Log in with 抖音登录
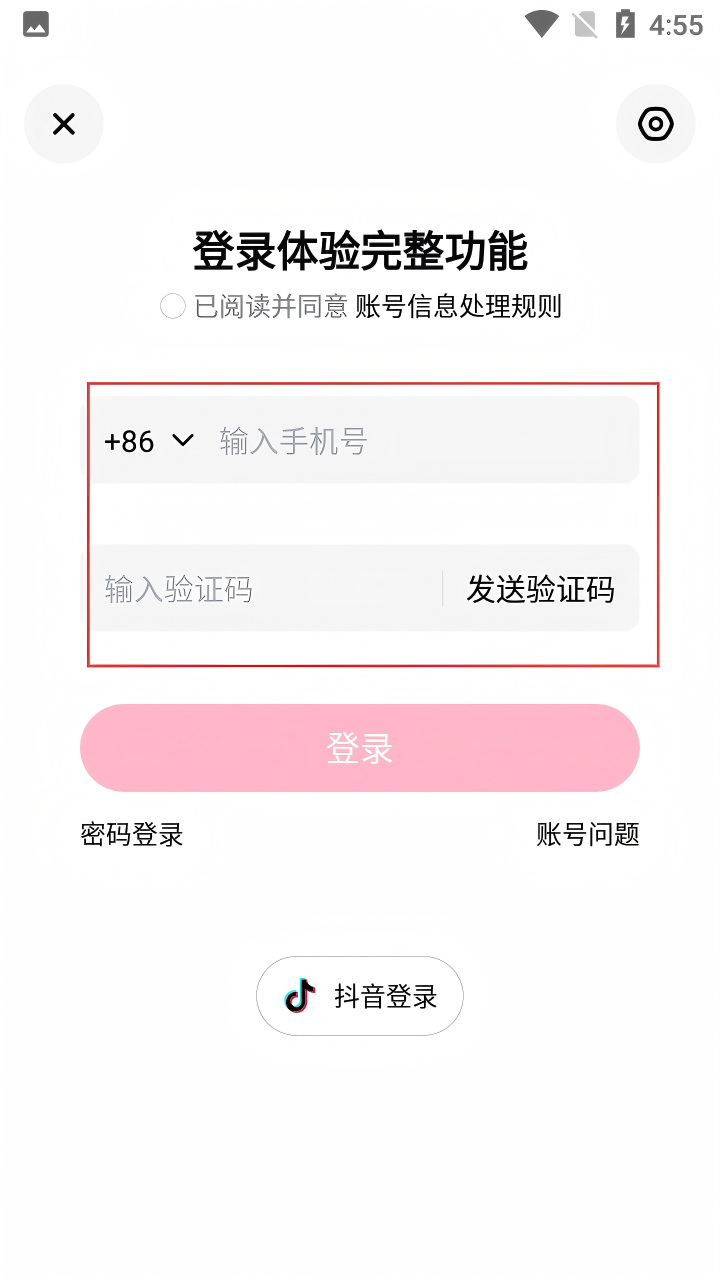This screenshot has height=1280, width=720. coord(360,996)
